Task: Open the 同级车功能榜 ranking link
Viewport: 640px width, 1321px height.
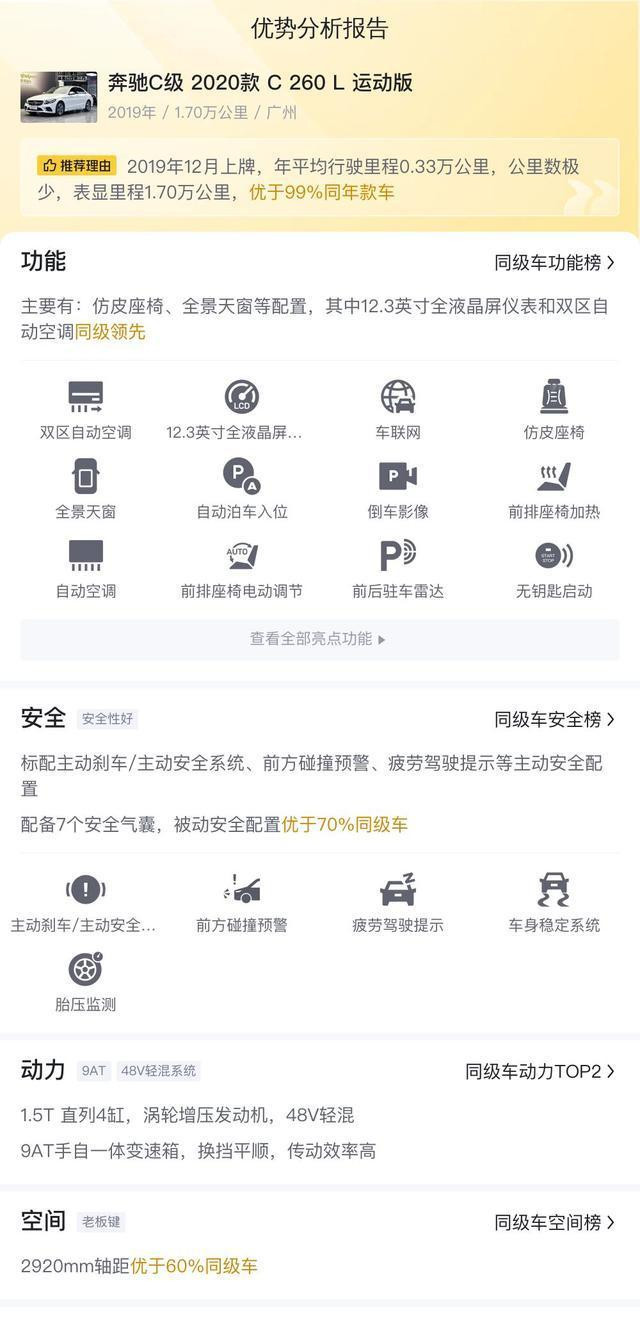Action: (x=554, y=263)
